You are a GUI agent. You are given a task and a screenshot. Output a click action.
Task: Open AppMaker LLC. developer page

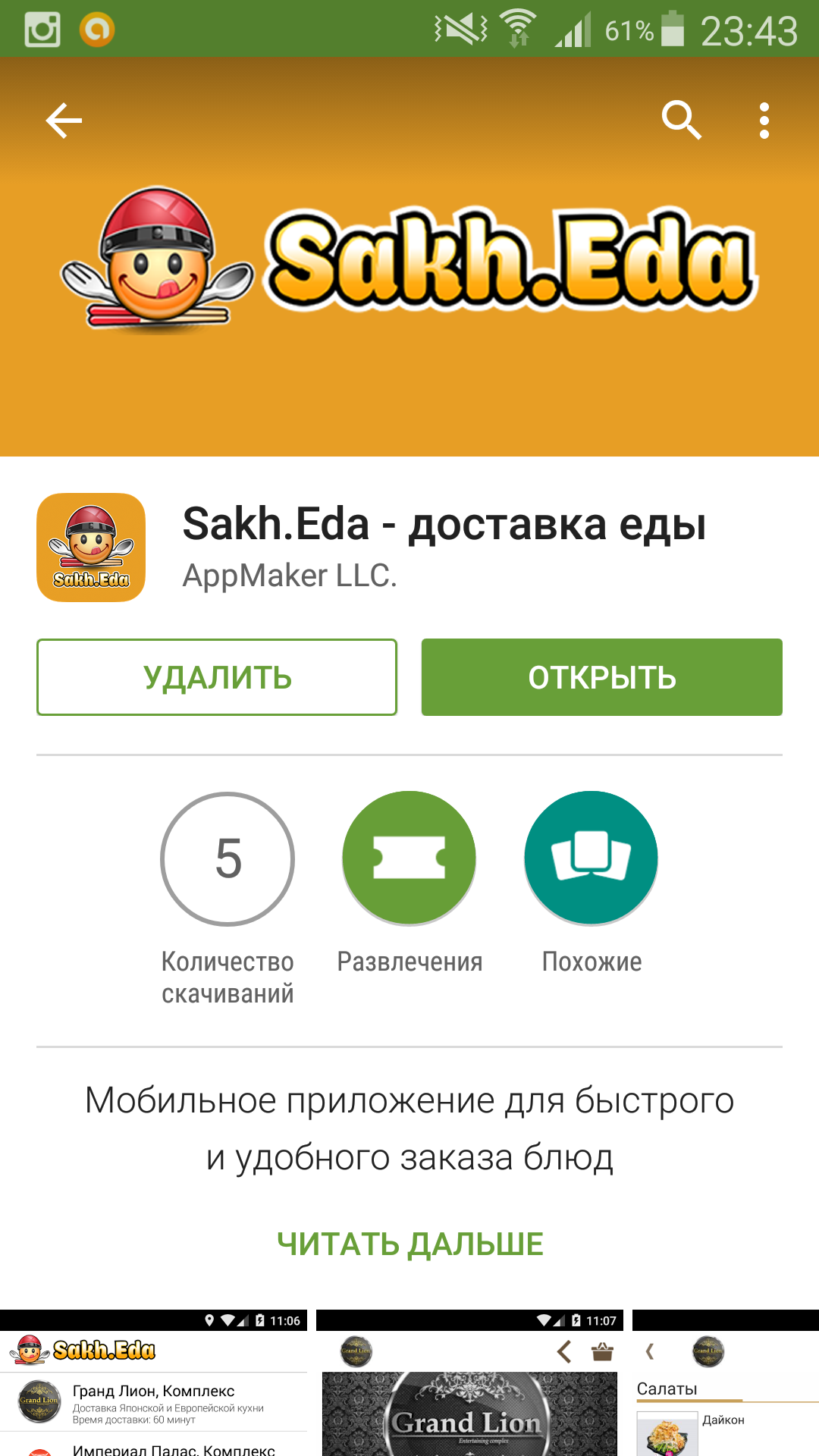(290, 576)
